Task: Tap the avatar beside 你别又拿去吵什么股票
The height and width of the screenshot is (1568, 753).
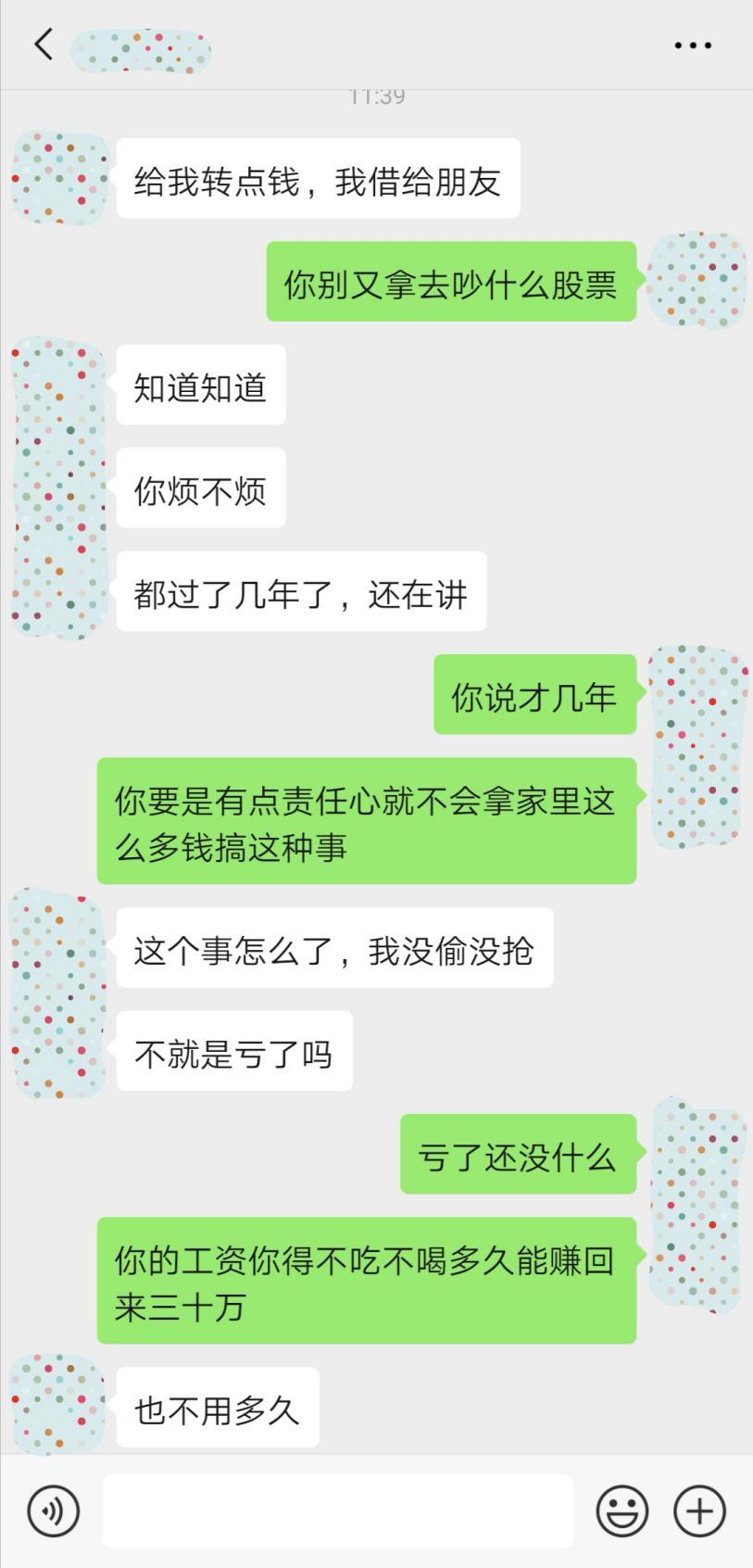Action: click(x=696, y=280)
